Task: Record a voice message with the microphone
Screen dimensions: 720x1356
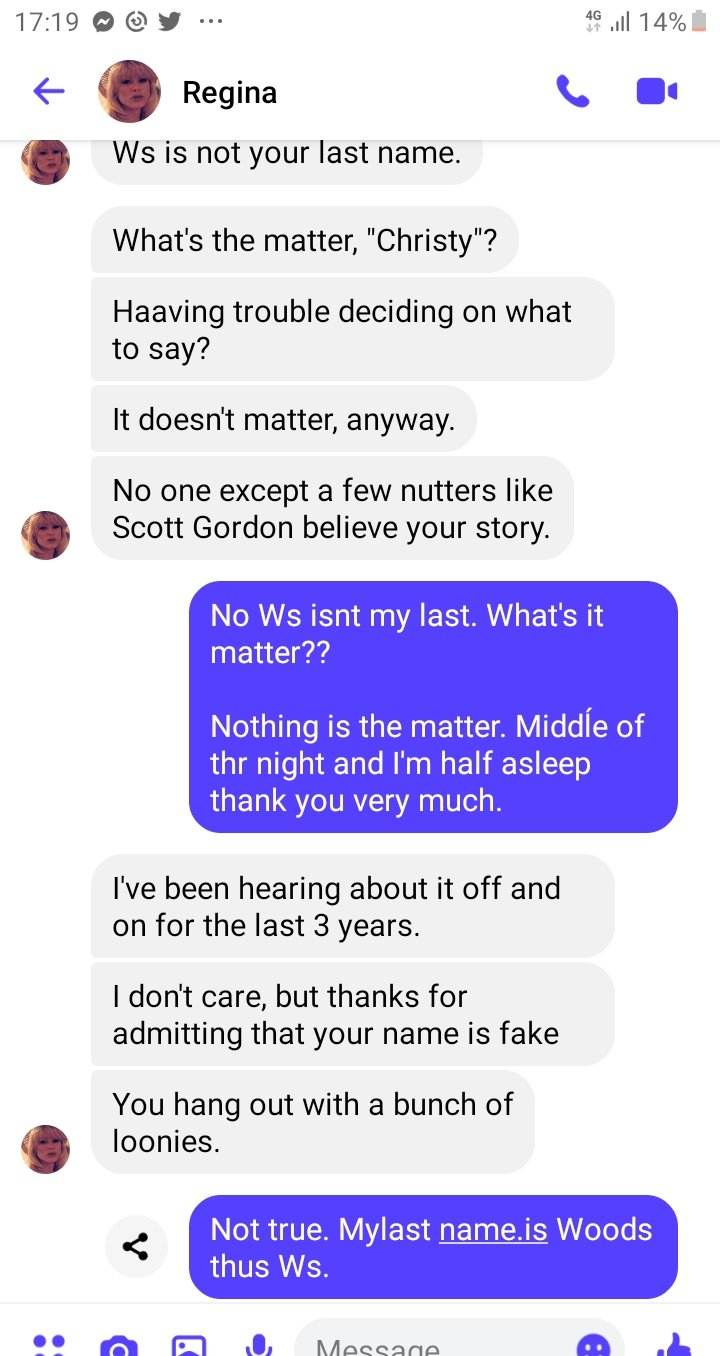Action: click(x=258, y=1344)
